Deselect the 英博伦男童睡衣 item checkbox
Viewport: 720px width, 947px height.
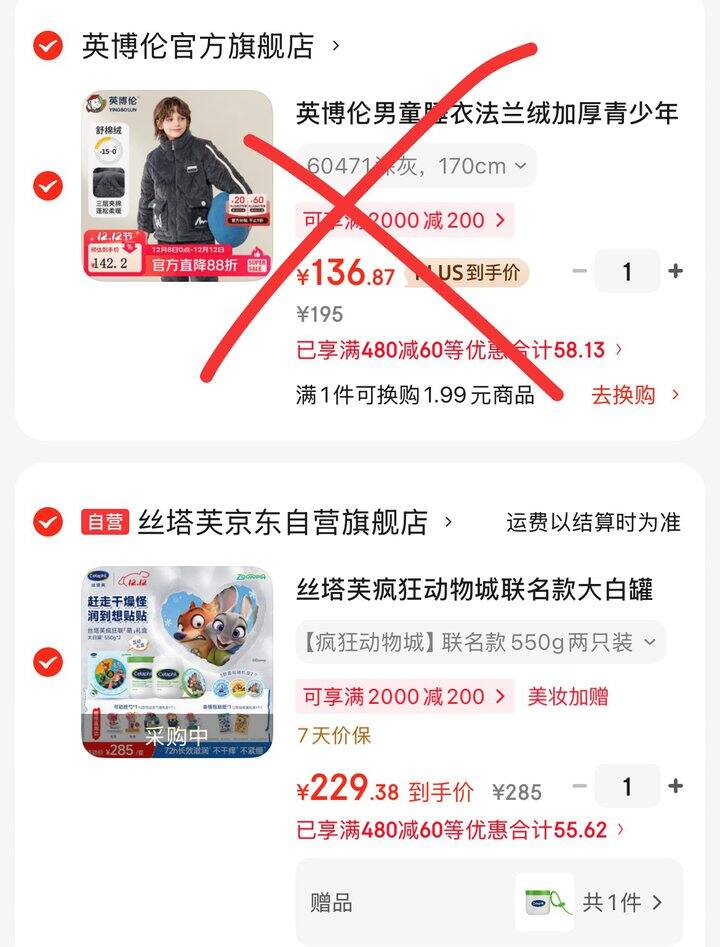[x=47, y=186]
